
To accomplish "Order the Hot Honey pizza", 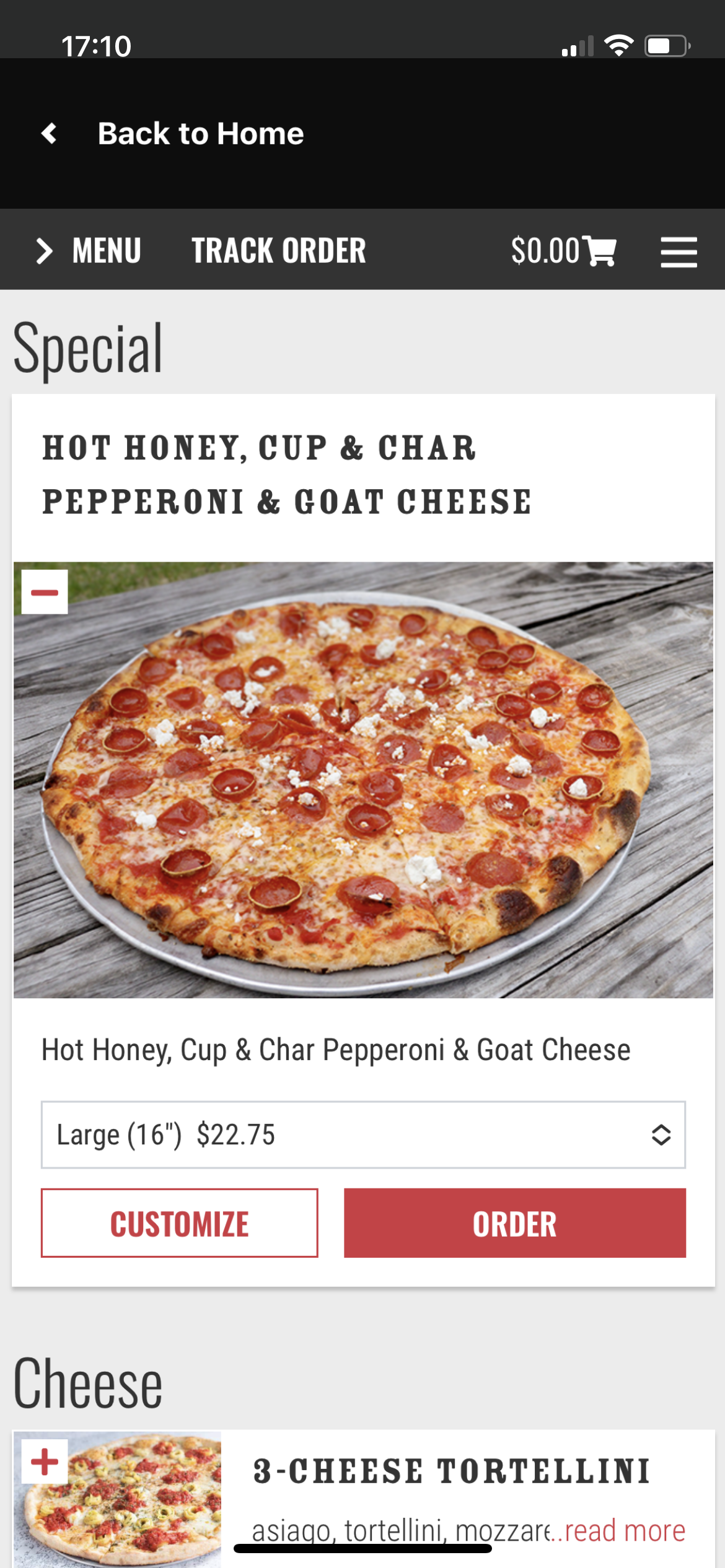I will [x=514, y=1223].
